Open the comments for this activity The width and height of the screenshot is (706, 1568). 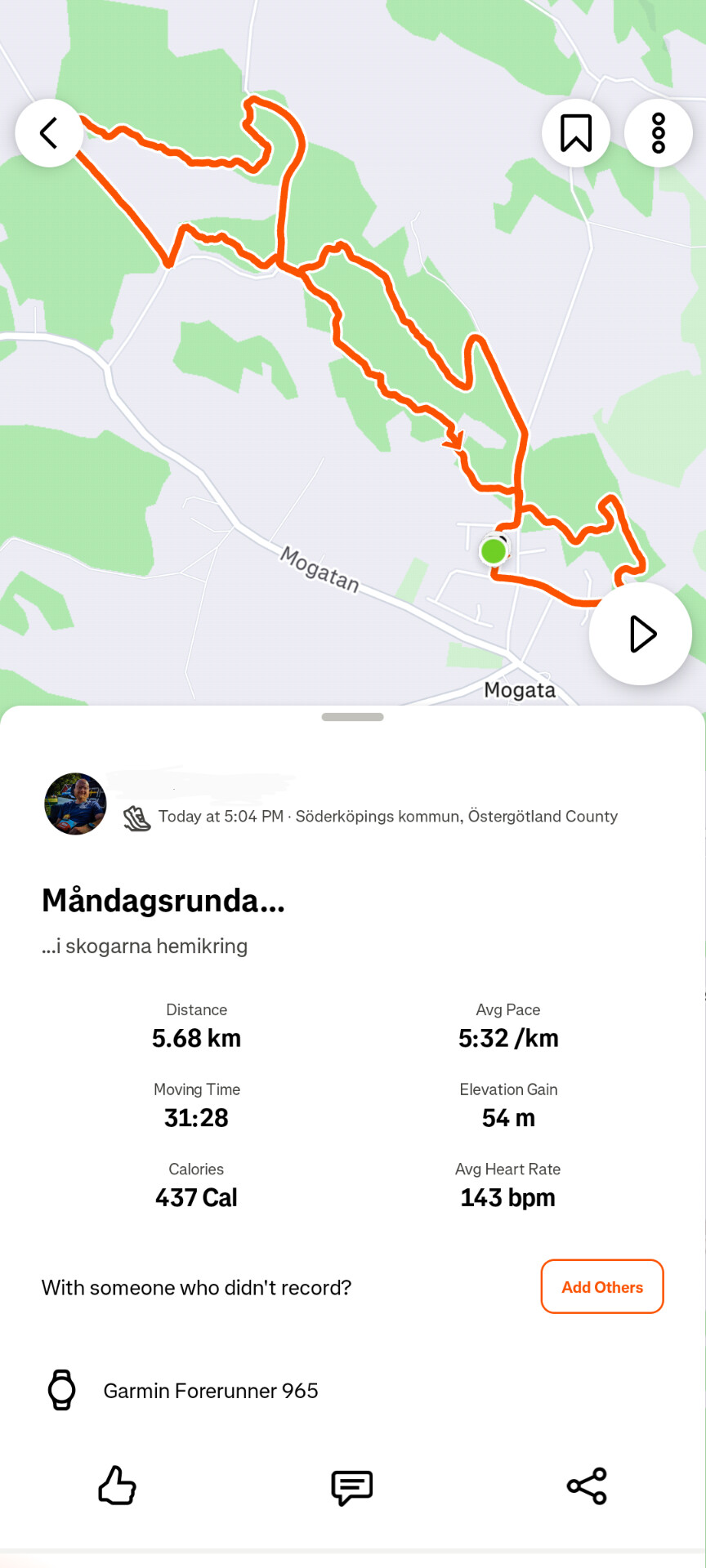[352, 1486]
